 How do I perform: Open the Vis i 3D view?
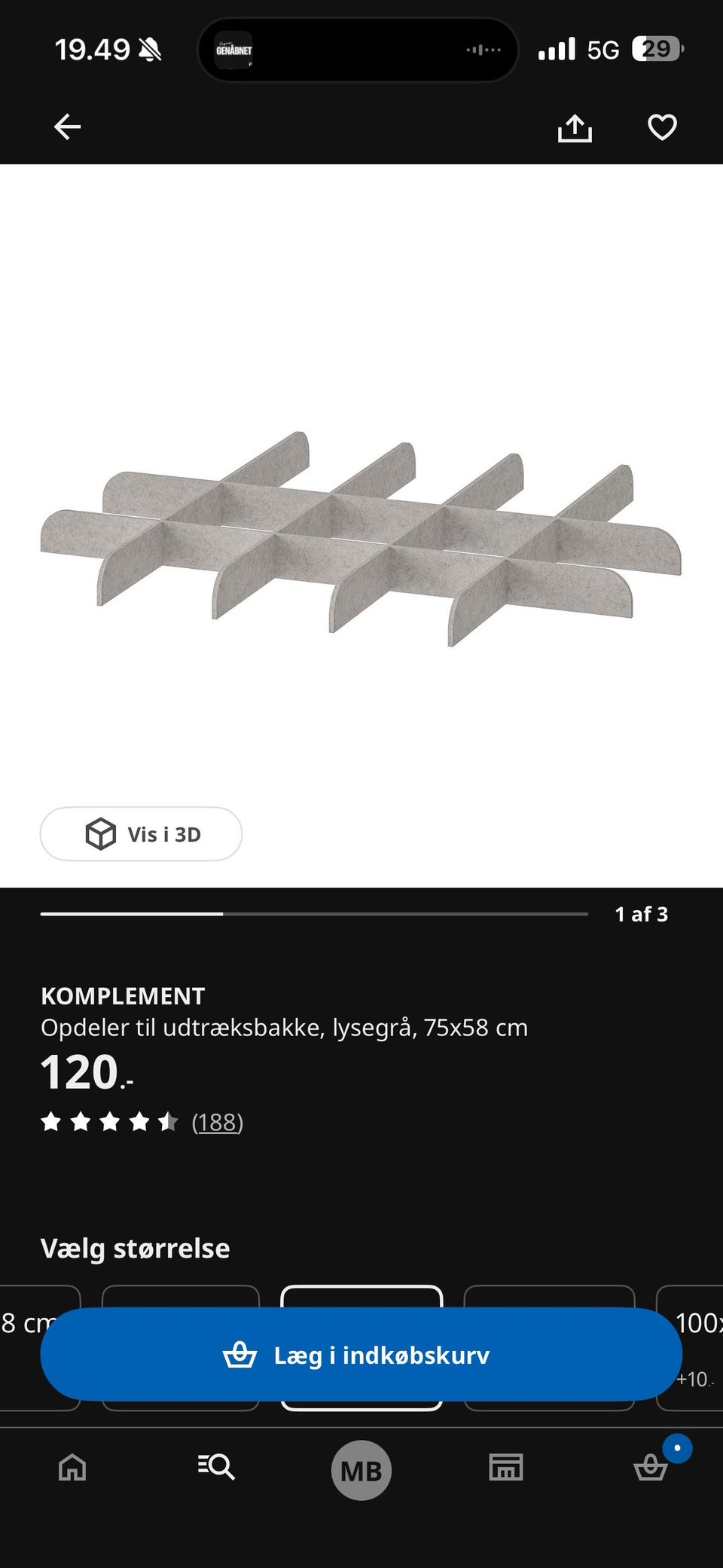[x=141, y=834]
